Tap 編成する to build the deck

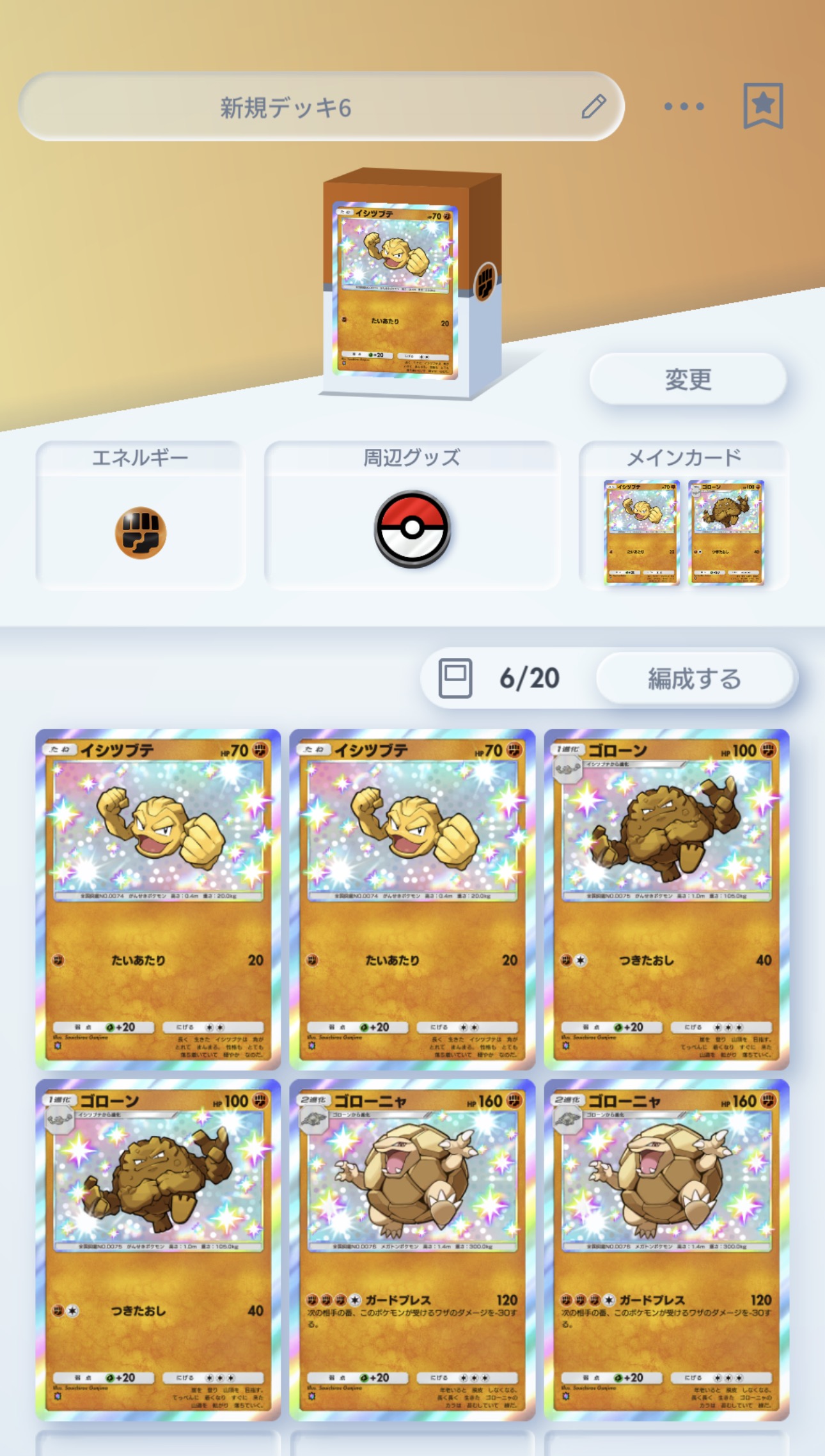pyautogui.click(x=695, y=678)
